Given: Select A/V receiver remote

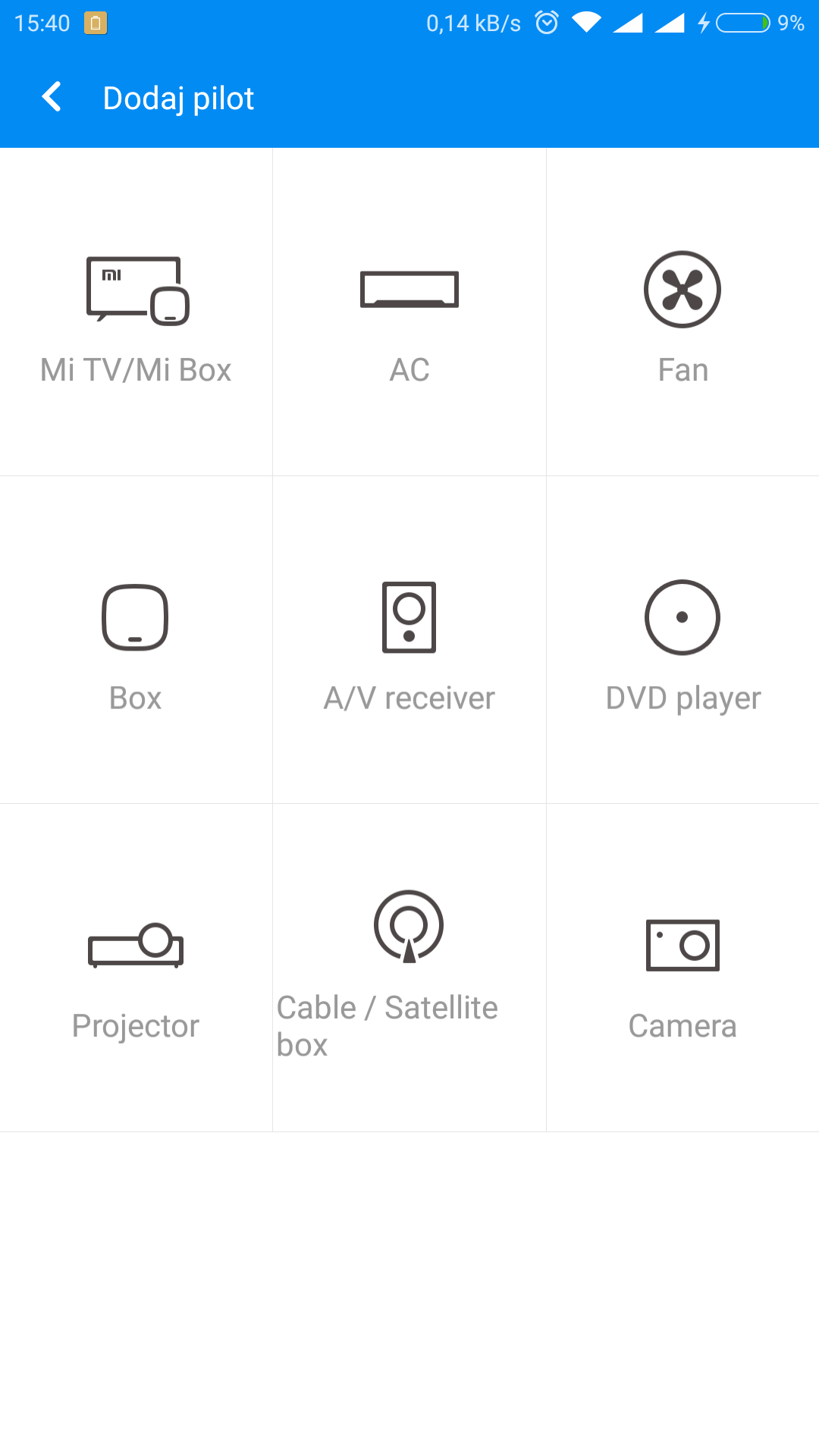Looking at the screenshot, I should point(409,641).
